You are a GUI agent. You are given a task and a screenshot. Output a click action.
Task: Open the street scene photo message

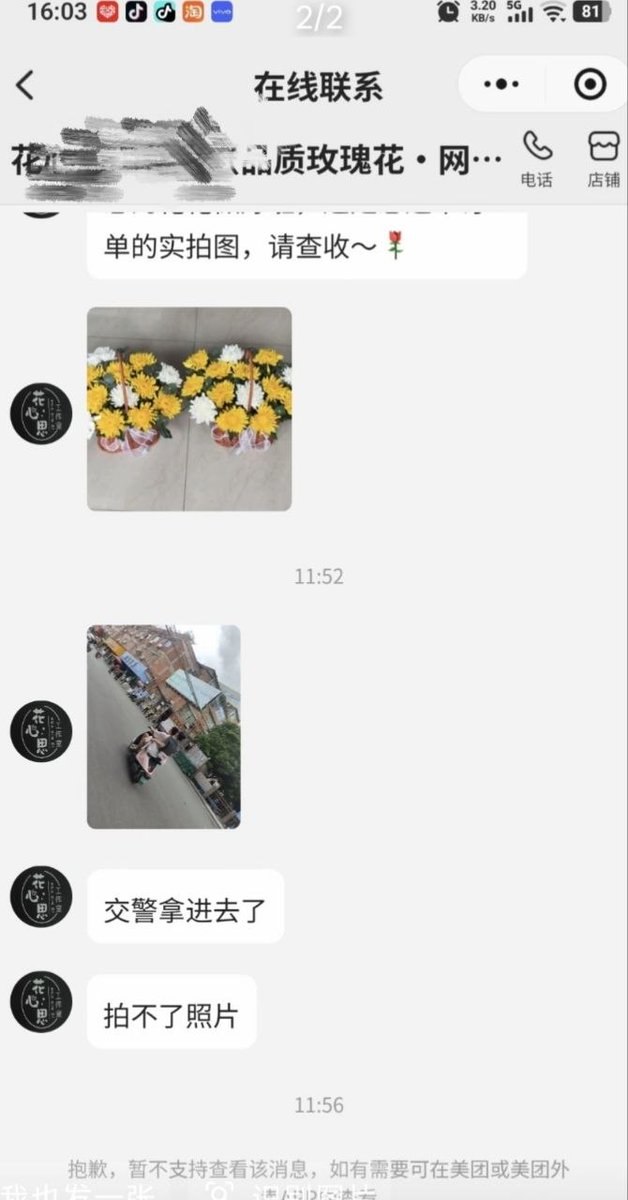pyautogui.click(x=164, y=727)
